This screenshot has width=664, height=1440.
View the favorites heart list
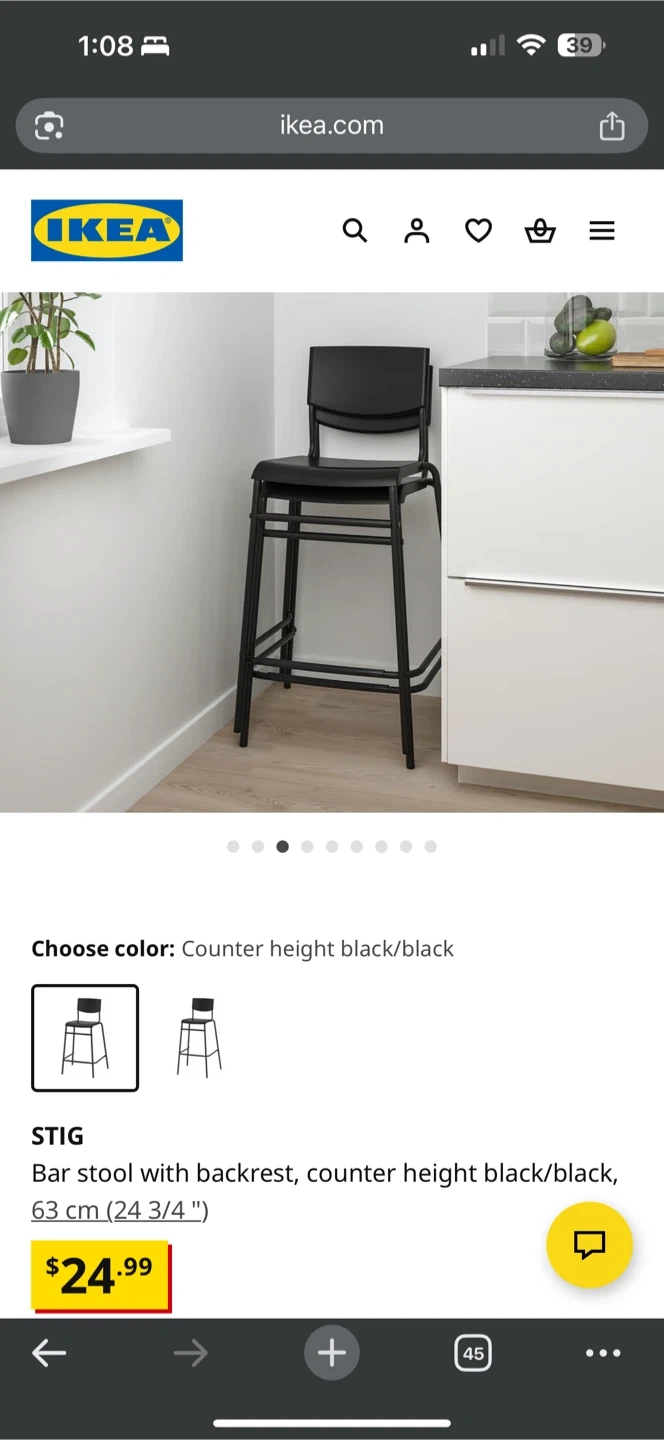click(x=478, y=231)
